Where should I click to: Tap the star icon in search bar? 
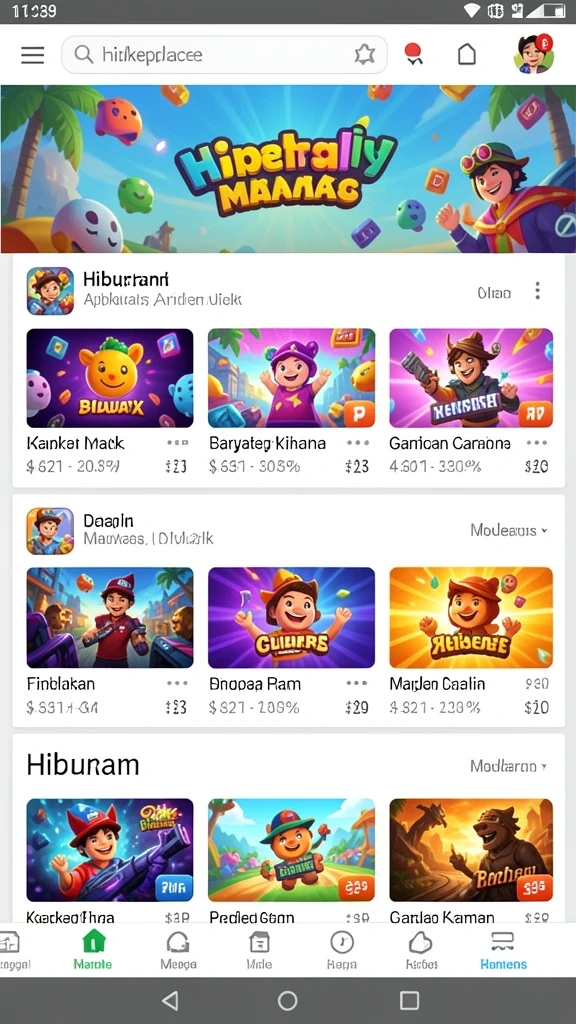(364, 54)
